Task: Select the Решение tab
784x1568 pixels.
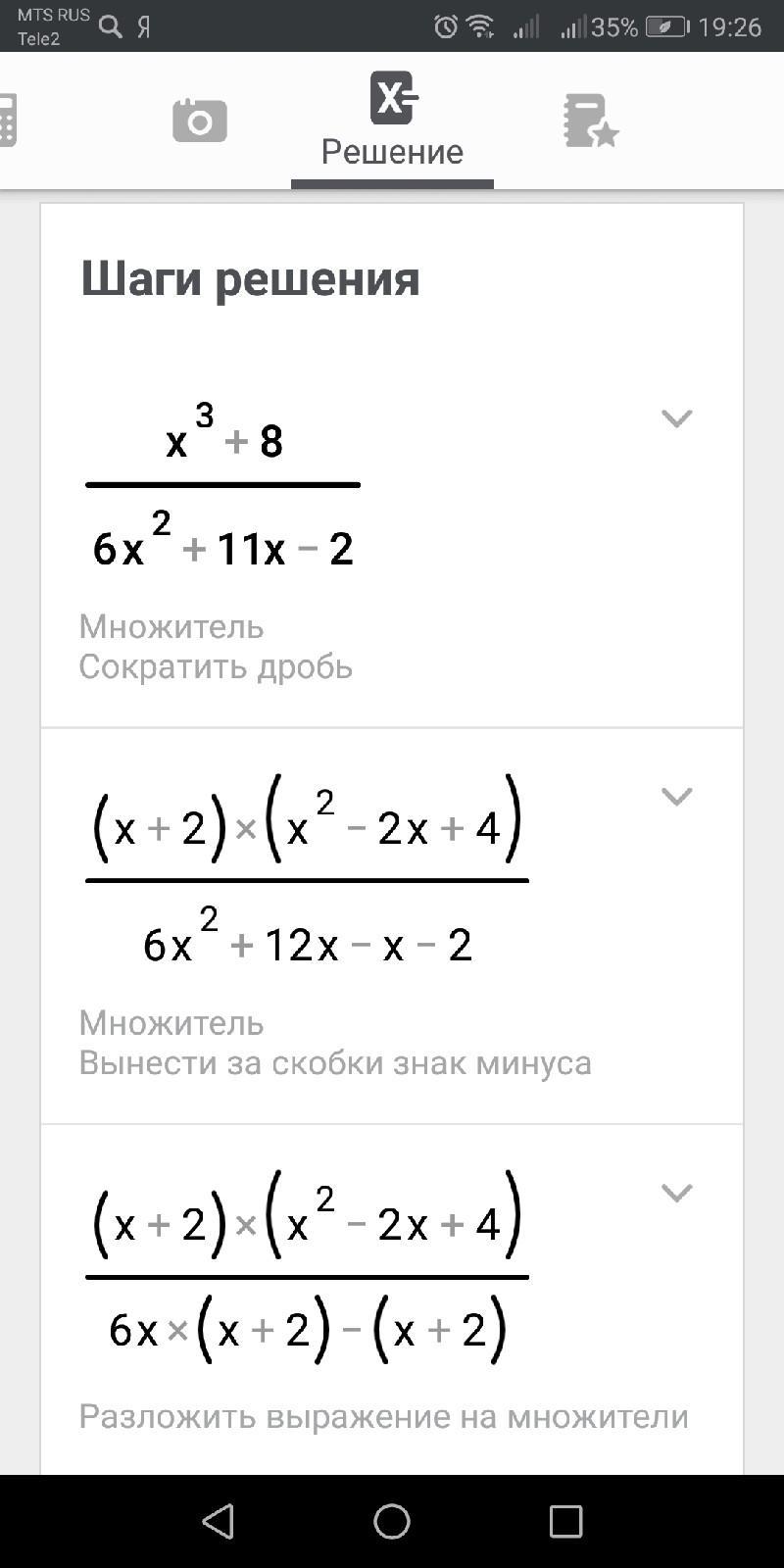Action: click(x=392, y=122)
